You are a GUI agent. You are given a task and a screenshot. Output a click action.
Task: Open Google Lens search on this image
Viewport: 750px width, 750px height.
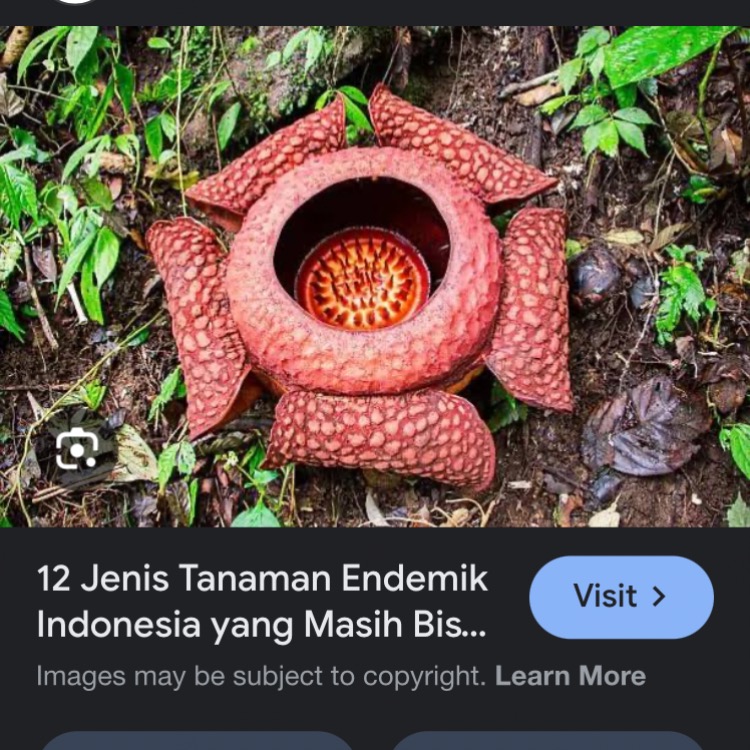click(77, 449)
